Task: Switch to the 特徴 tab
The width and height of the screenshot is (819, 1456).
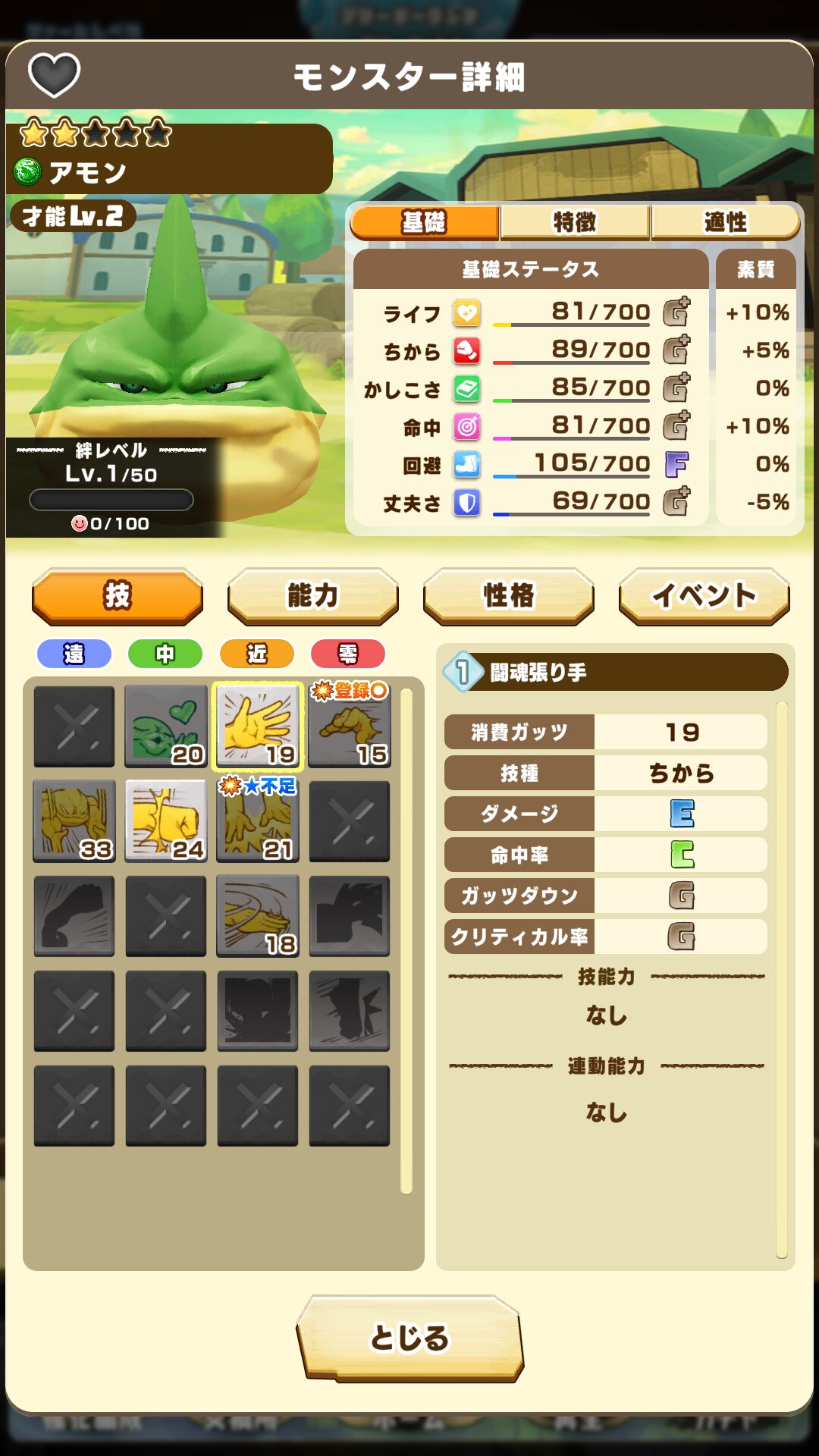Action: coord(575,222)
